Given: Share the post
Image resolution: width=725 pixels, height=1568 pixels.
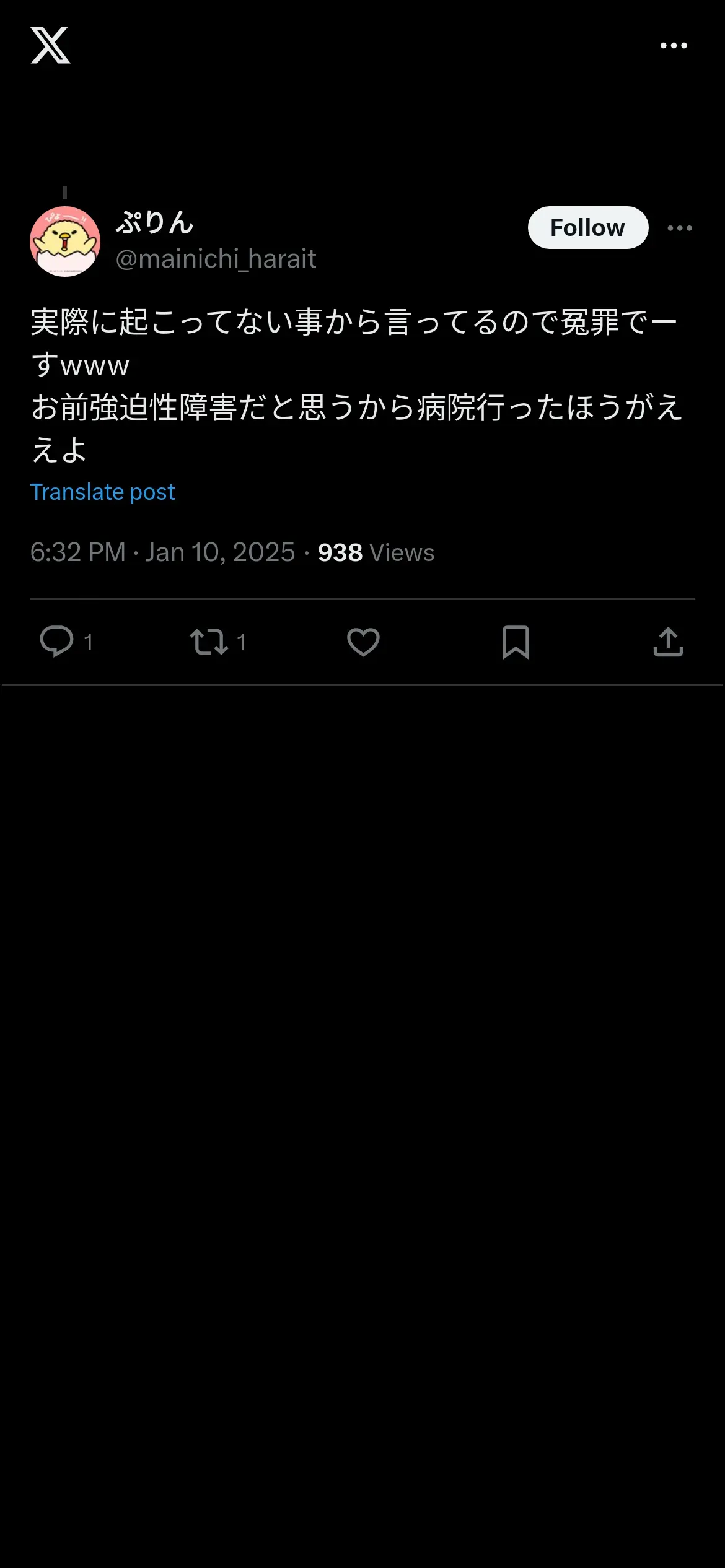Looking at the screenshot, I should 668,642.
